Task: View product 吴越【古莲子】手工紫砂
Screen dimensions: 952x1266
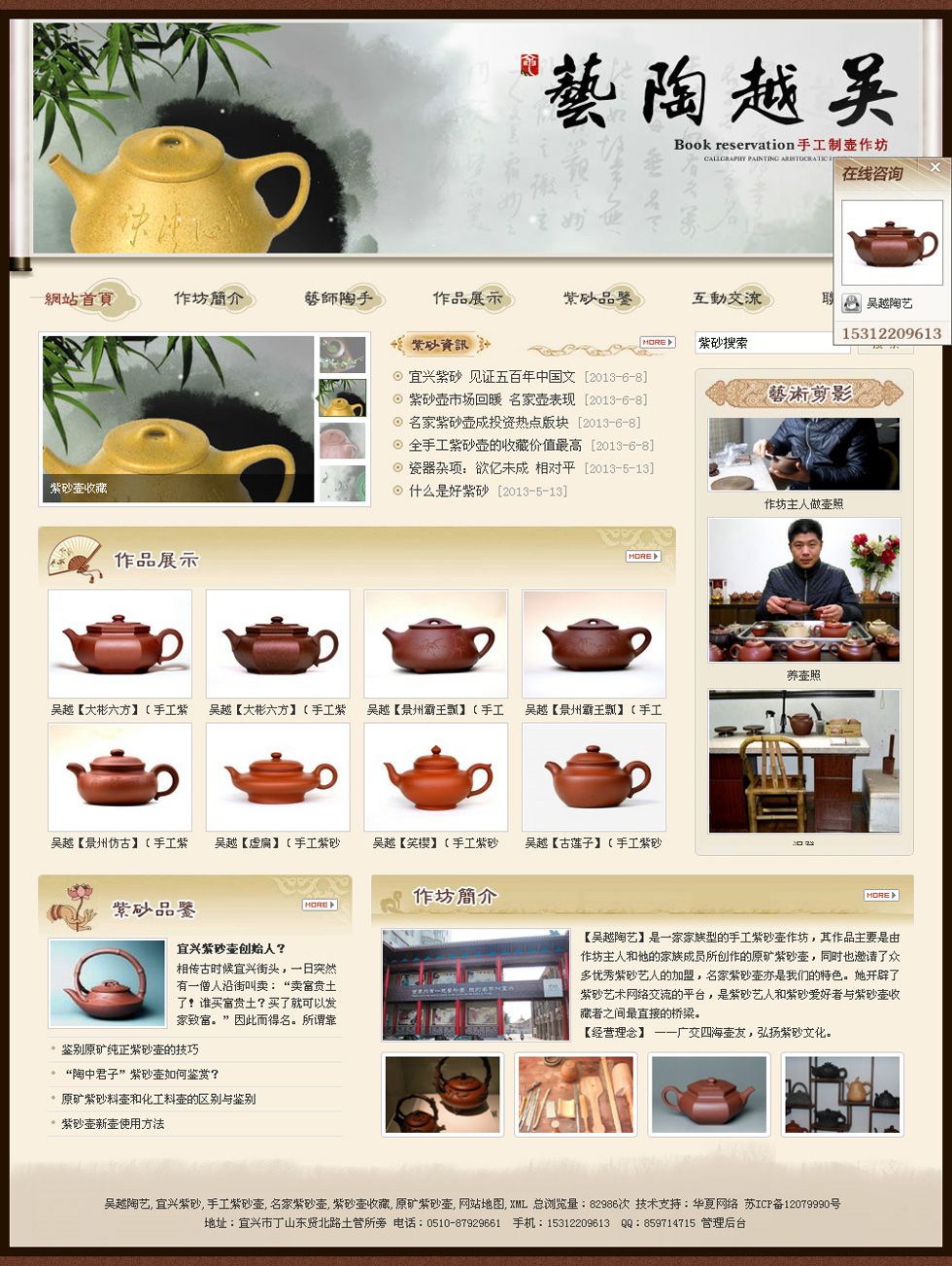Action: click(x=594, y=843)
